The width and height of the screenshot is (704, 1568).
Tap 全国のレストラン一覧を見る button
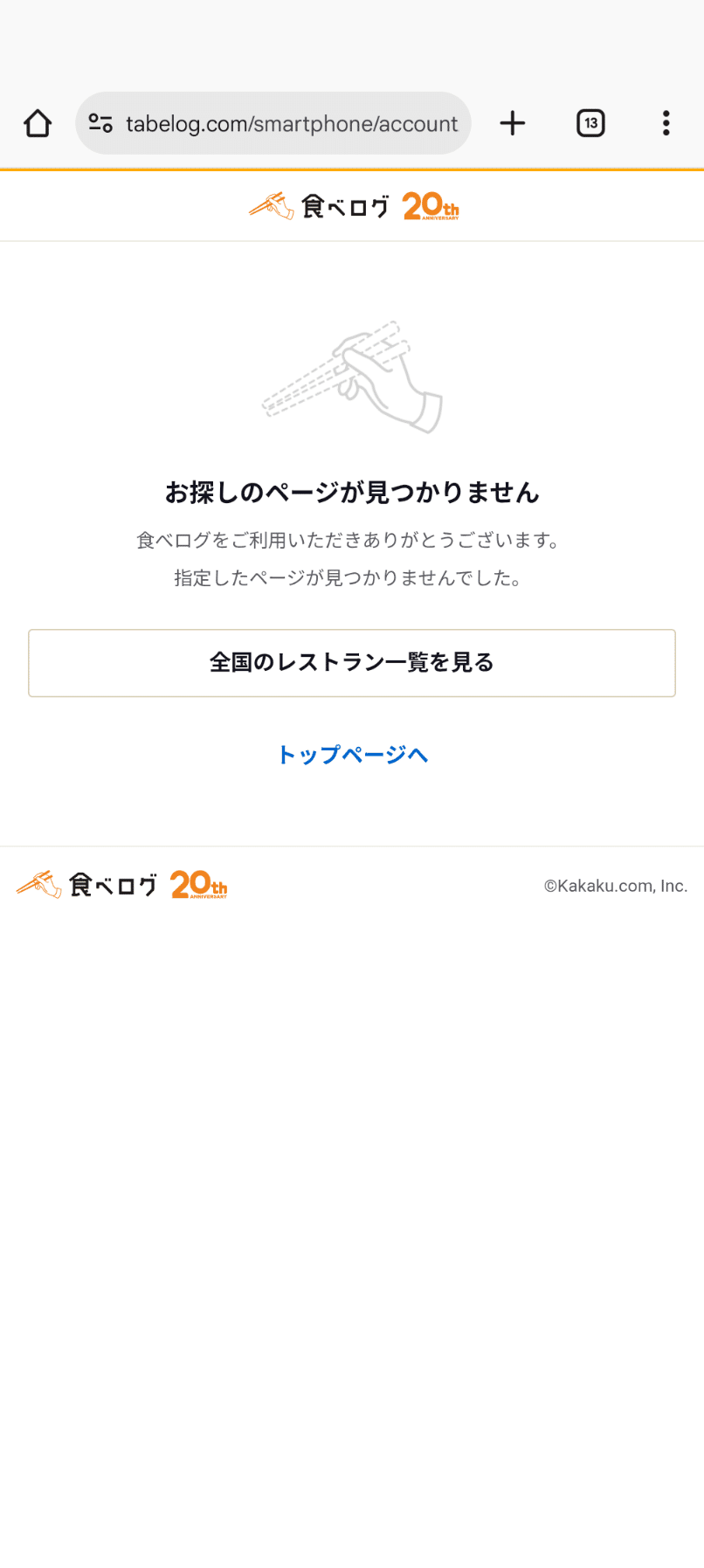[352, 662]
